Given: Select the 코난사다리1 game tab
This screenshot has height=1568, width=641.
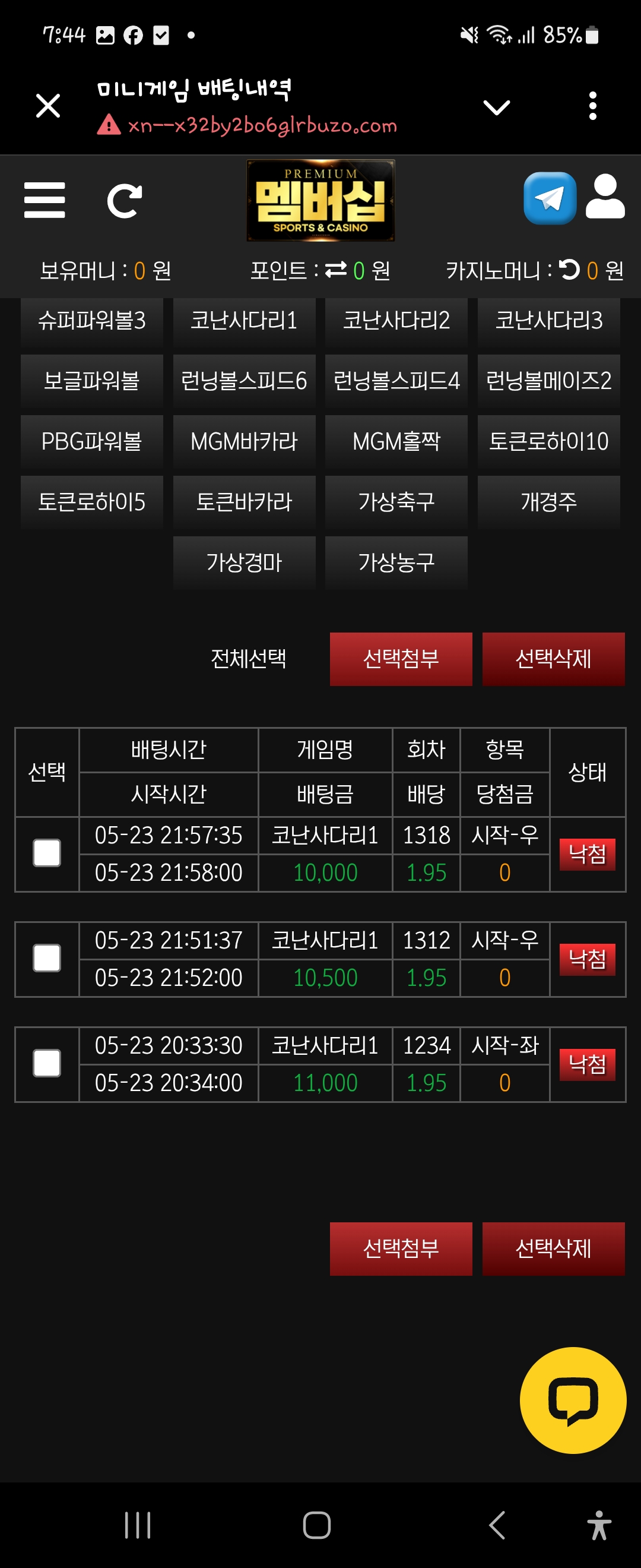Looking at the screenshot, I should point(244,320).
